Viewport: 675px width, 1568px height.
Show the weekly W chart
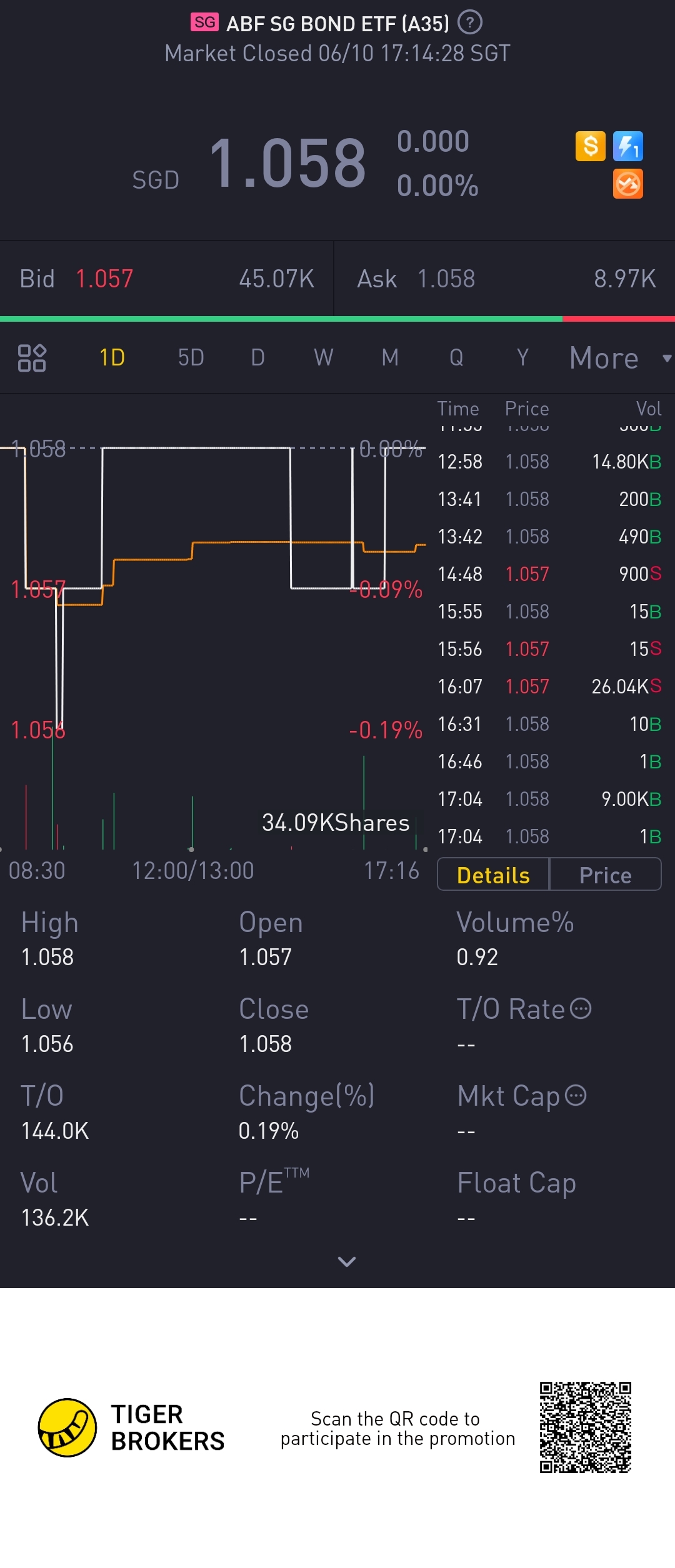[x=324, y=358]
